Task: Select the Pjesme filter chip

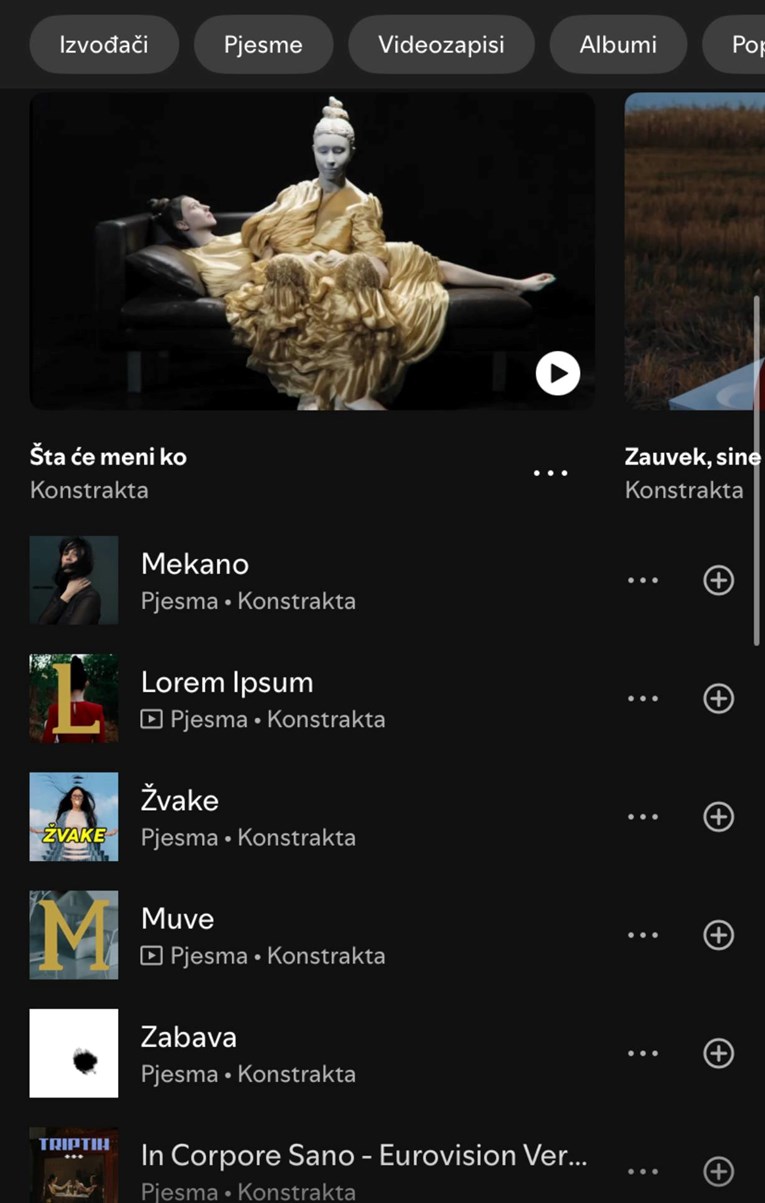Action: [x=263, y=44]
